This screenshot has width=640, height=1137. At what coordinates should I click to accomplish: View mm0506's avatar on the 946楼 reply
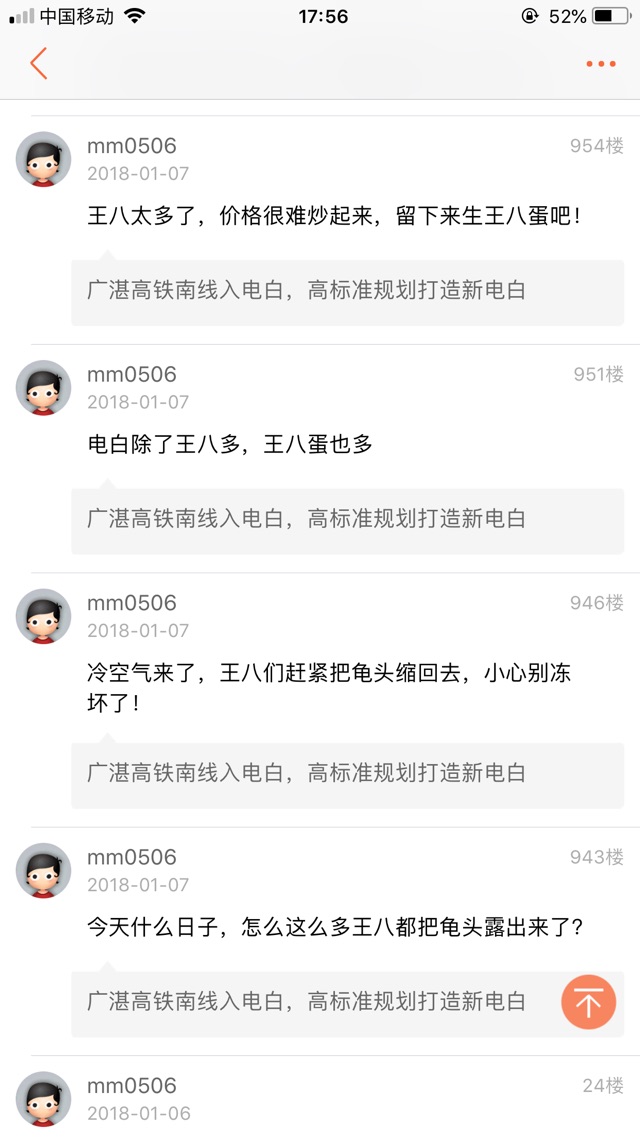(x=44, y=616)
